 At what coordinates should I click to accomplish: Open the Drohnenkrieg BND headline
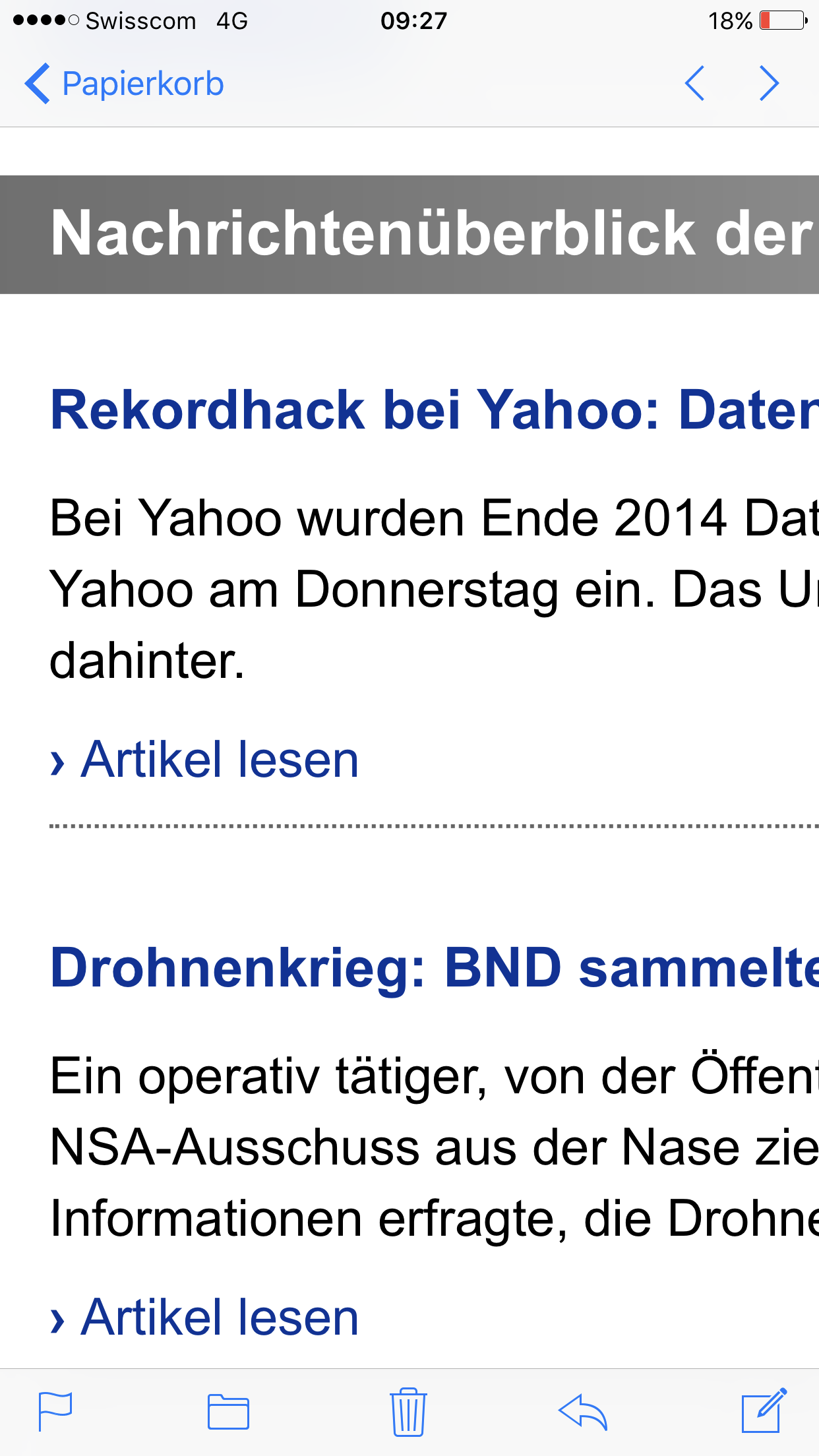(x=434, y=968)
